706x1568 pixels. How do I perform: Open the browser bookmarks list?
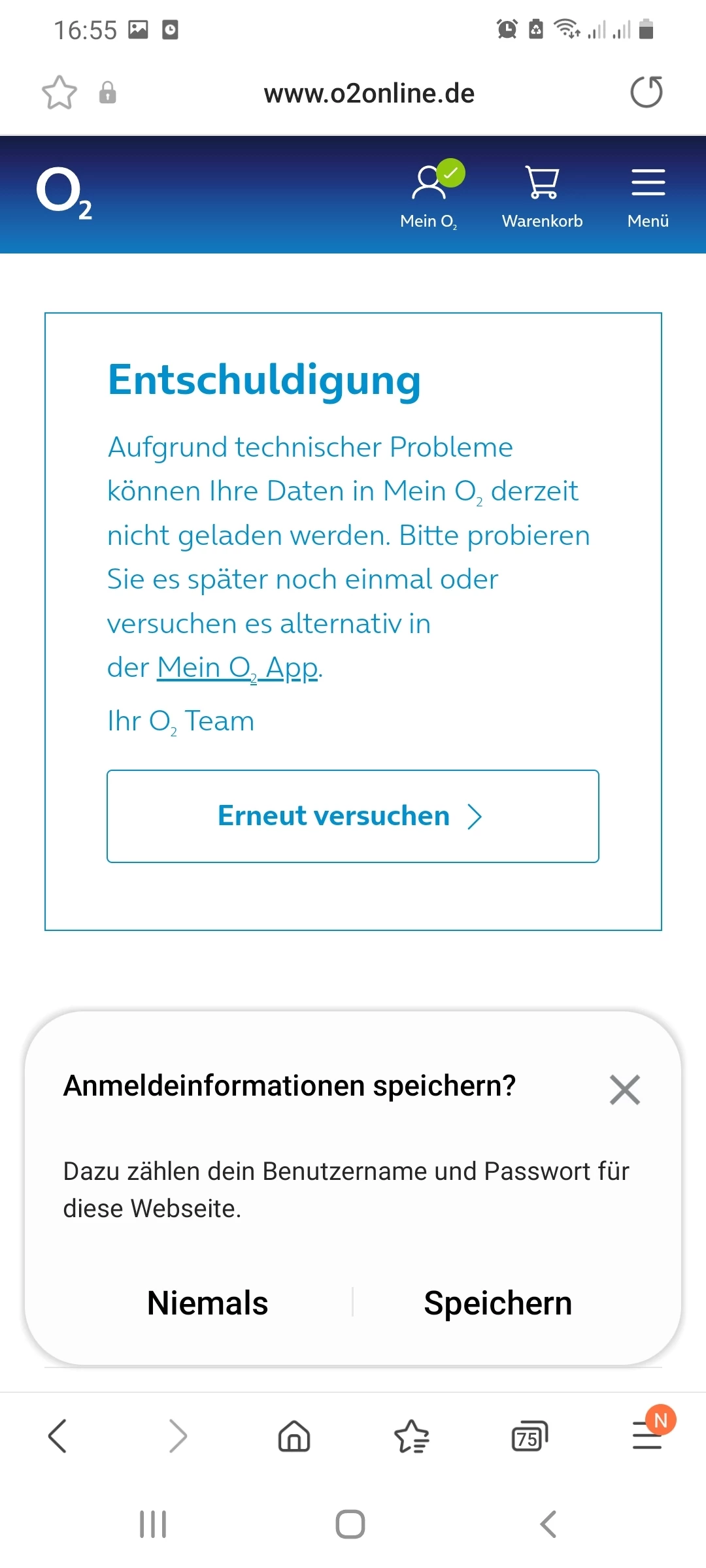coord(412,1436)
